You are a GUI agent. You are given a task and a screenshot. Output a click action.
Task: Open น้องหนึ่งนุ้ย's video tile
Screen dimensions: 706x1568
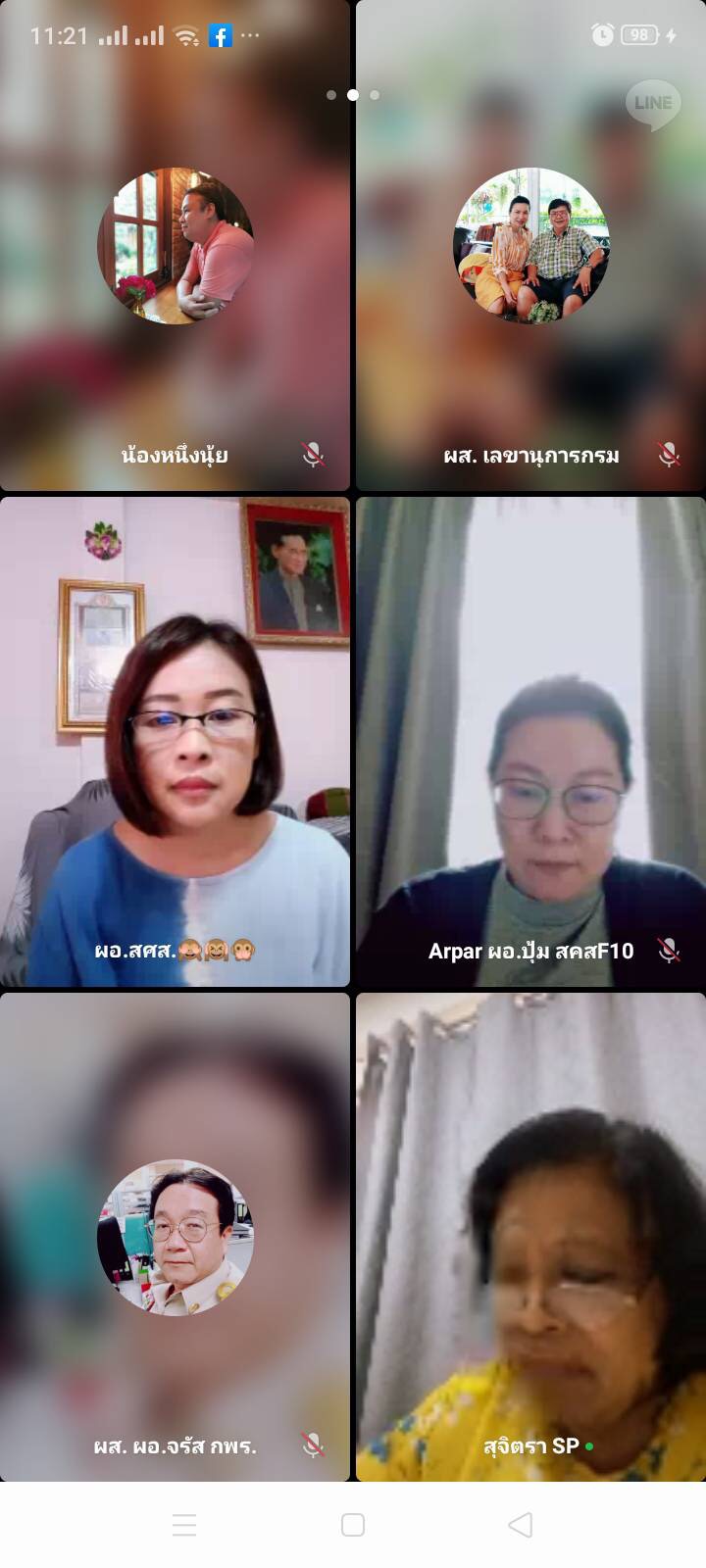[175, 245]
